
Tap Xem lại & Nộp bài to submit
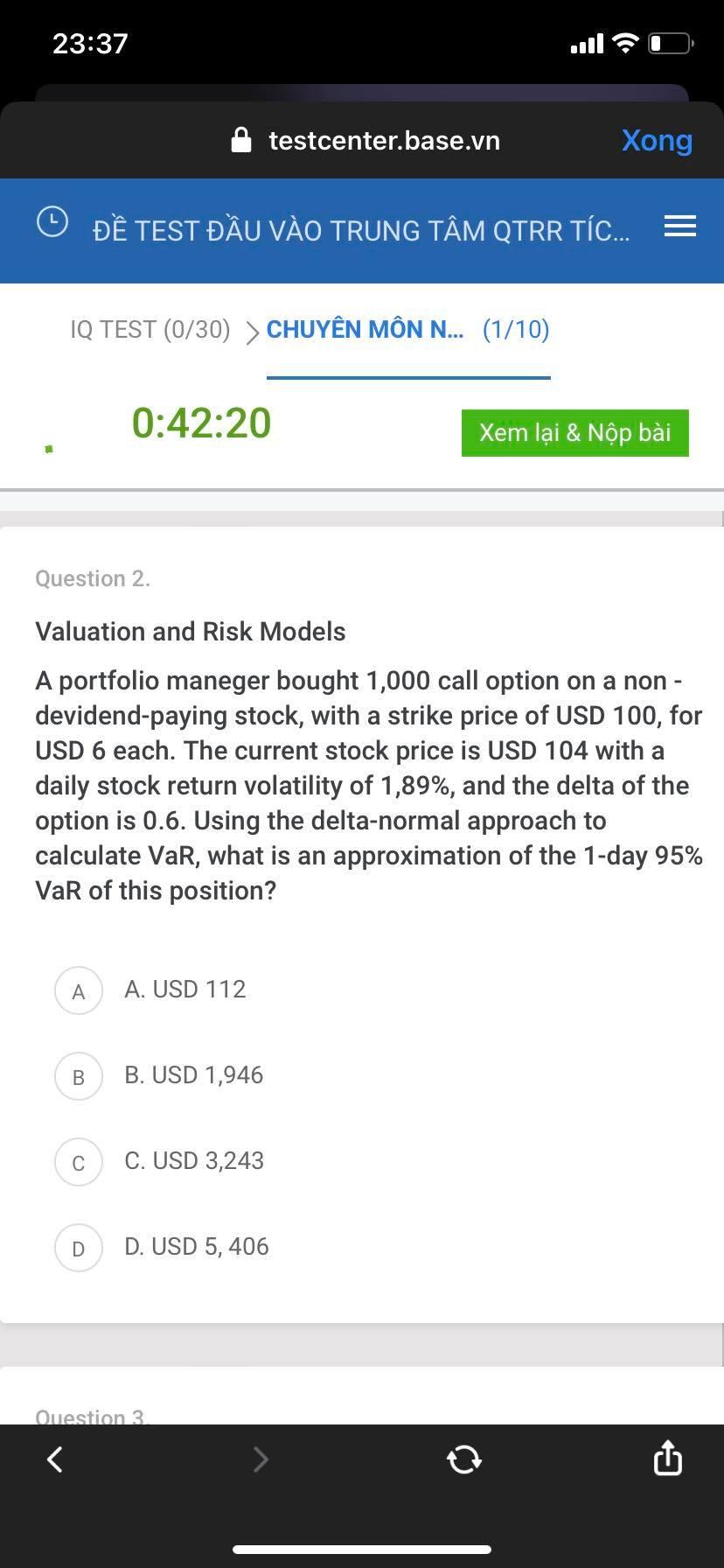(574, 432)
